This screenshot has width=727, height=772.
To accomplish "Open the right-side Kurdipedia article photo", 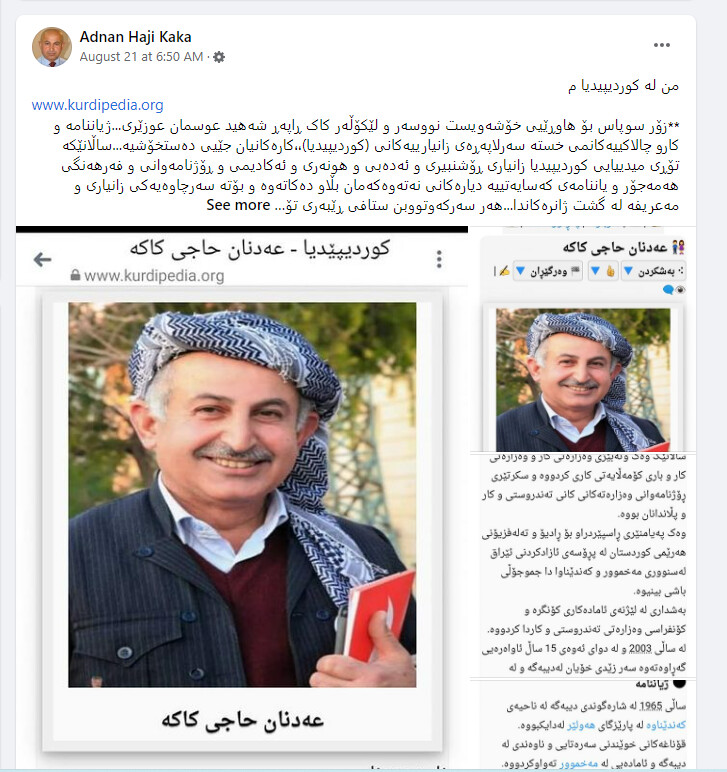I will (x=590, y=500).
